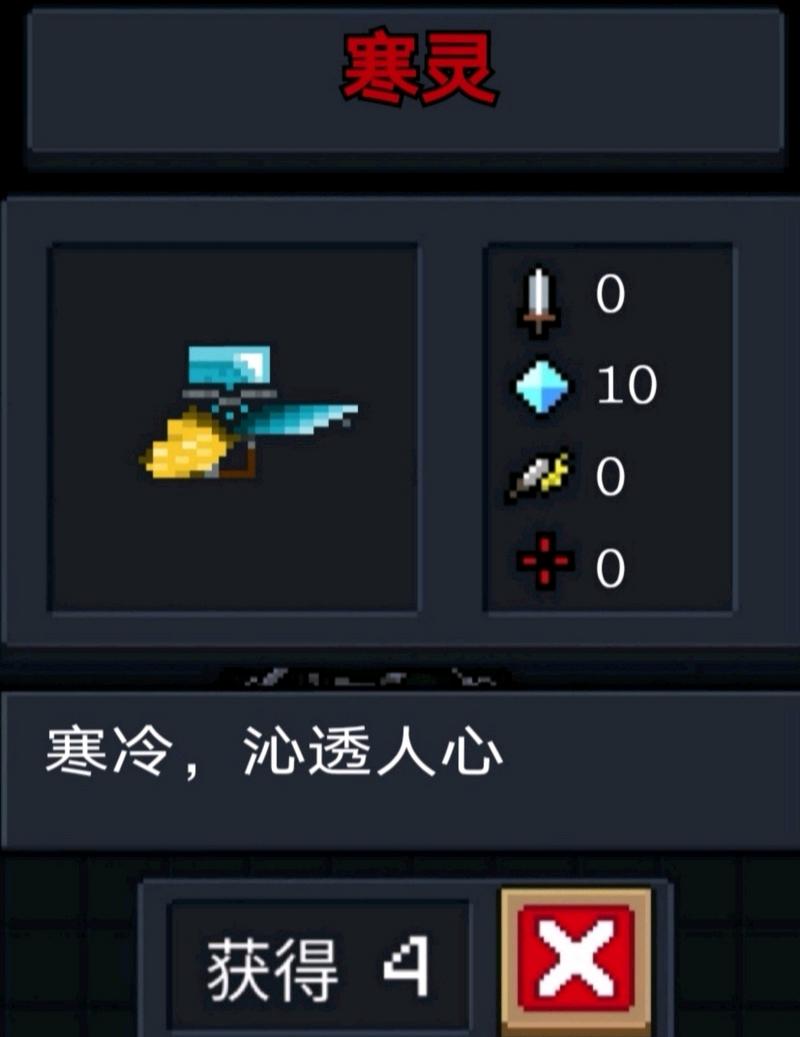Tap the 获得 4 button
This screenshot has height=1037, width=800.
[318, 966]
